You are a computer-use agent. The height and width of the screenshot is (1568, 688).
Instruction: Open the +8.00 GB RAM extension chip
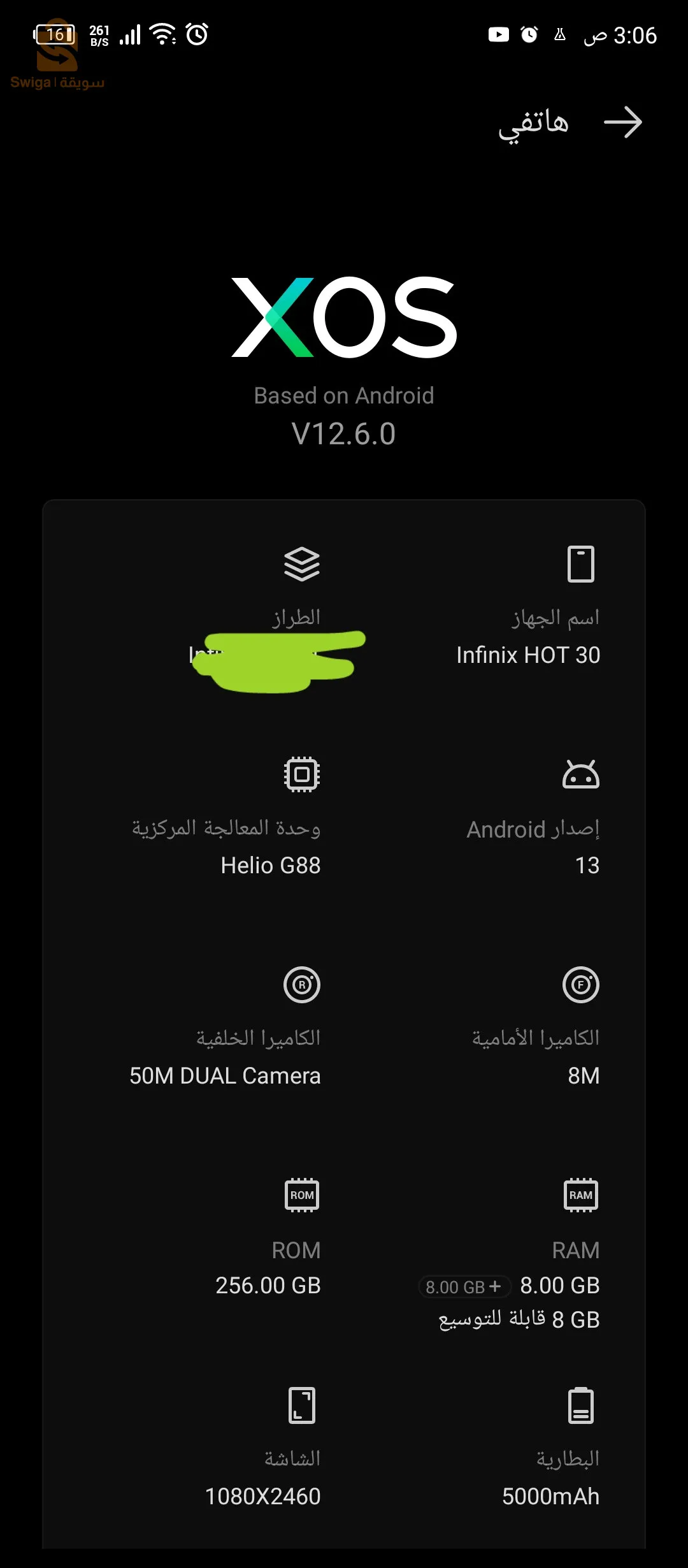coord(464,1286)
